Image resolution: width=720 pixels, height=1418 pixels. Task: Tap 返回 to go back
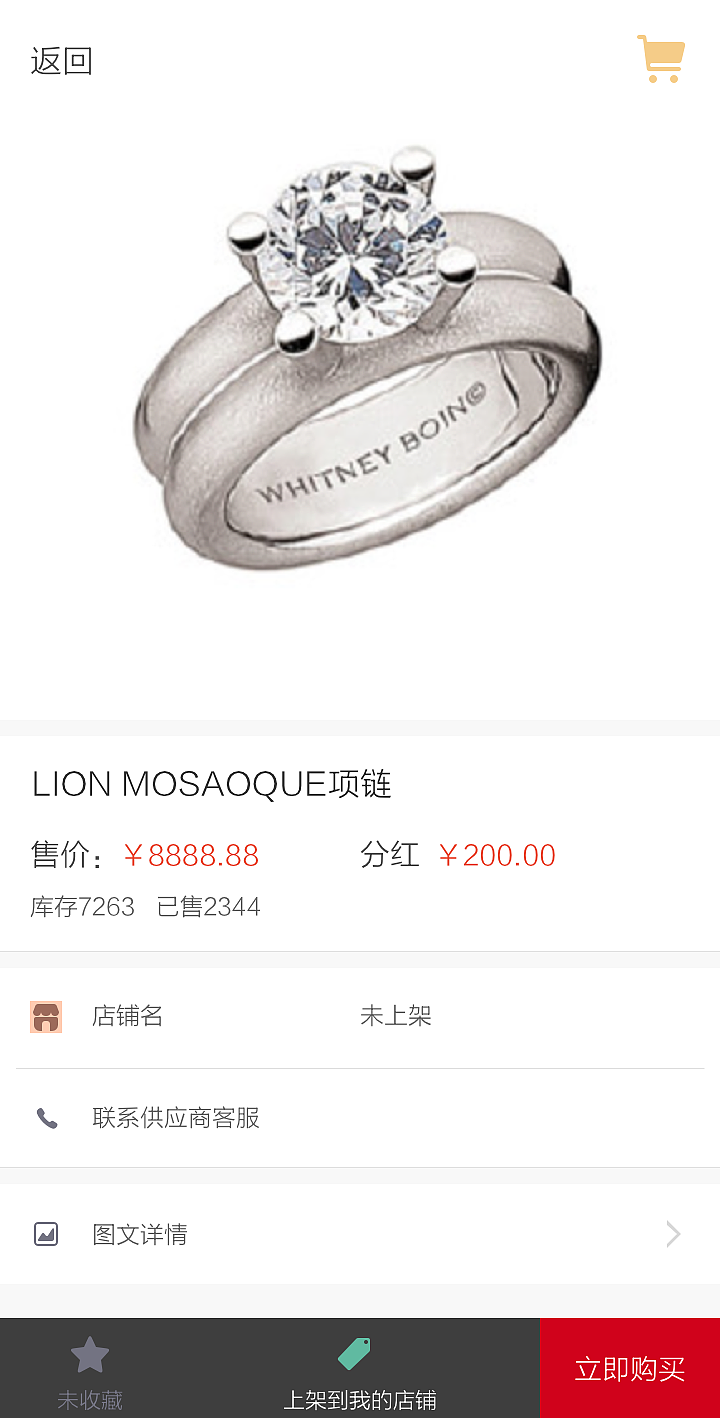(62, 61)
